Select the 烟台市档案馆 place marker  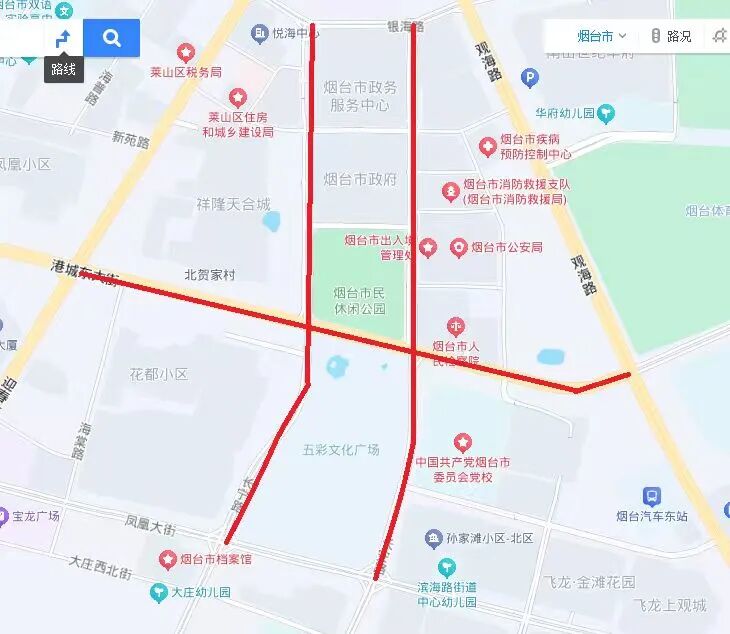167,559
